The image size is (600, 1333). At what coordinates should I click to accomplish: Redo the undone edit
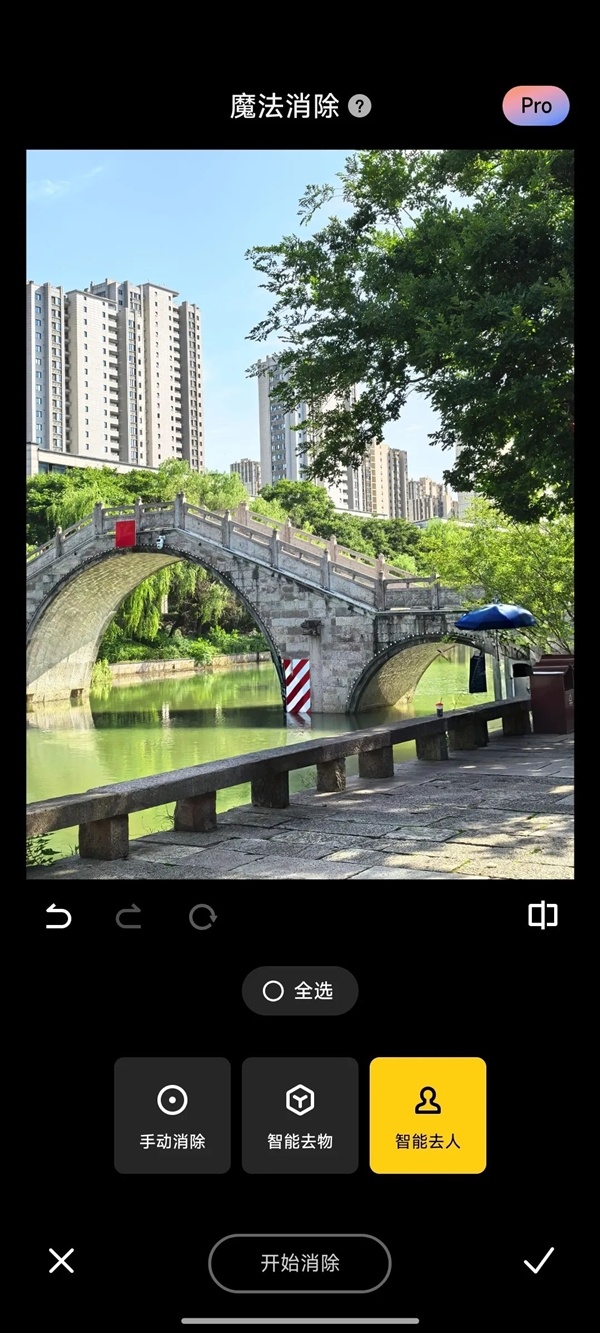pyautogui.click(x=129, y=916)
